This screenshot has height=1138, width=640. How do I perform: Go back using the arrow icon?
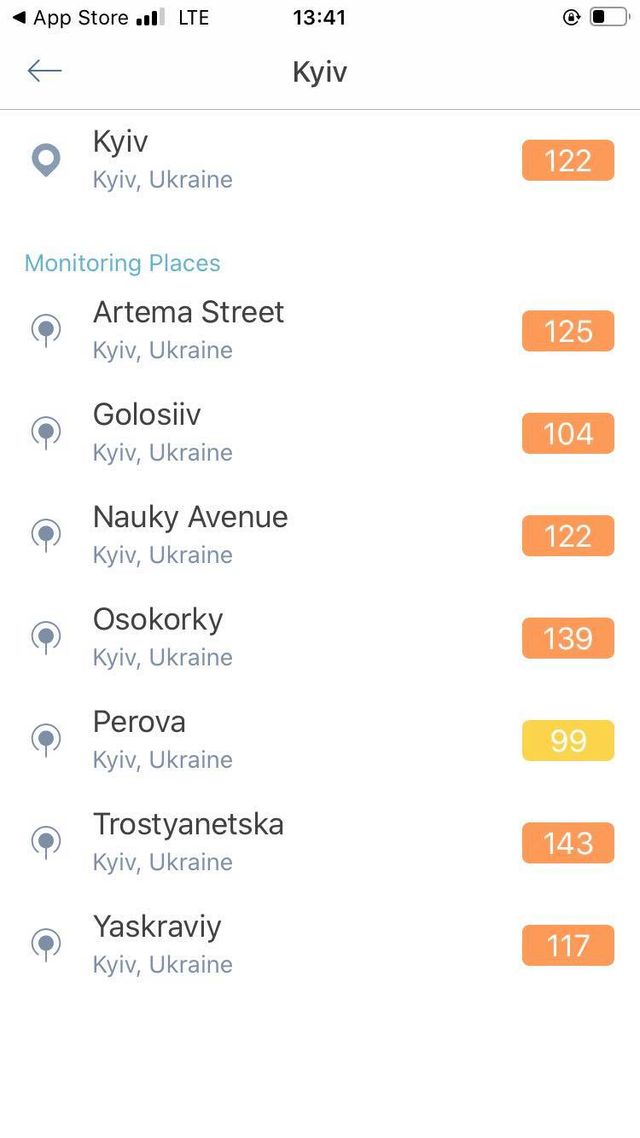pyautogui.click(x=45, y=71)
